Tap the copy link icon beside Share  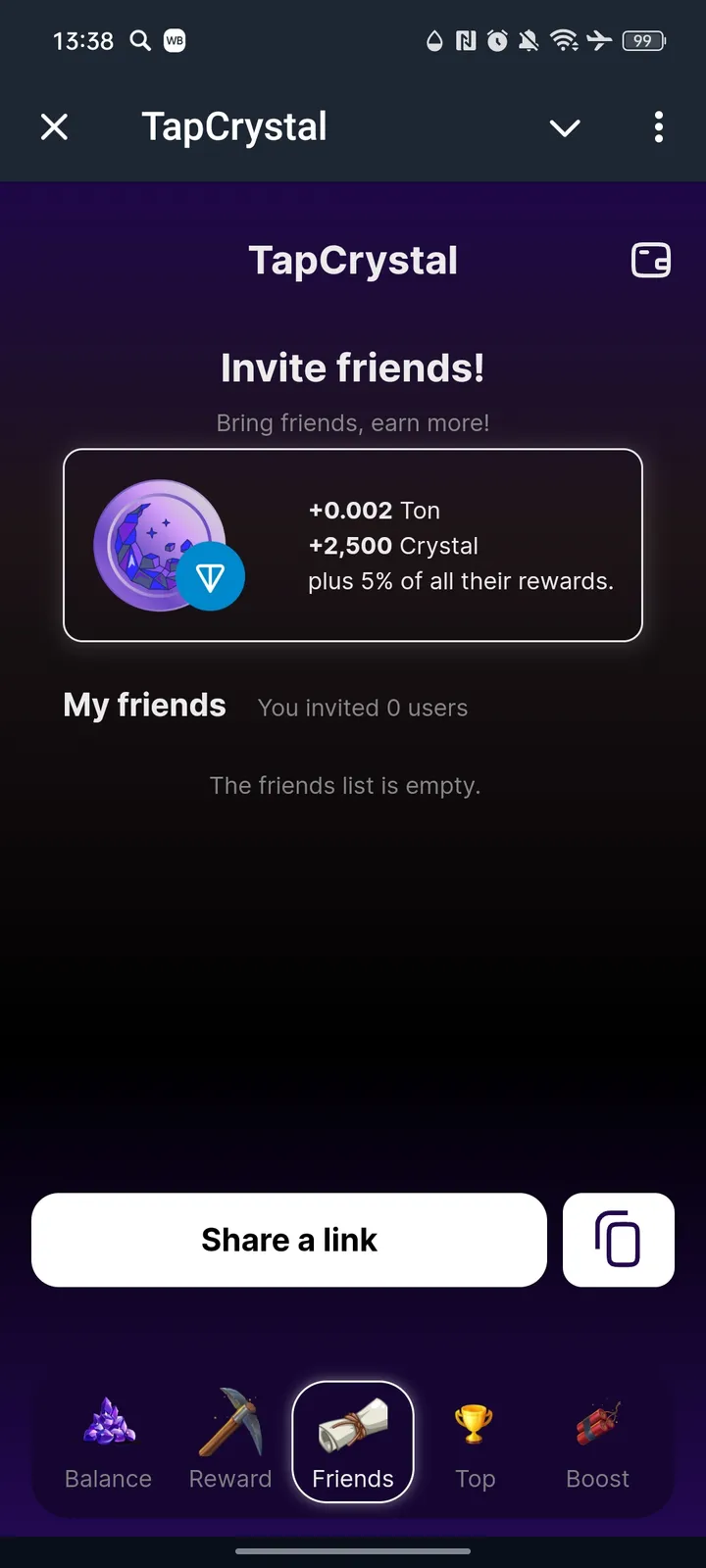click(619, 1240)
